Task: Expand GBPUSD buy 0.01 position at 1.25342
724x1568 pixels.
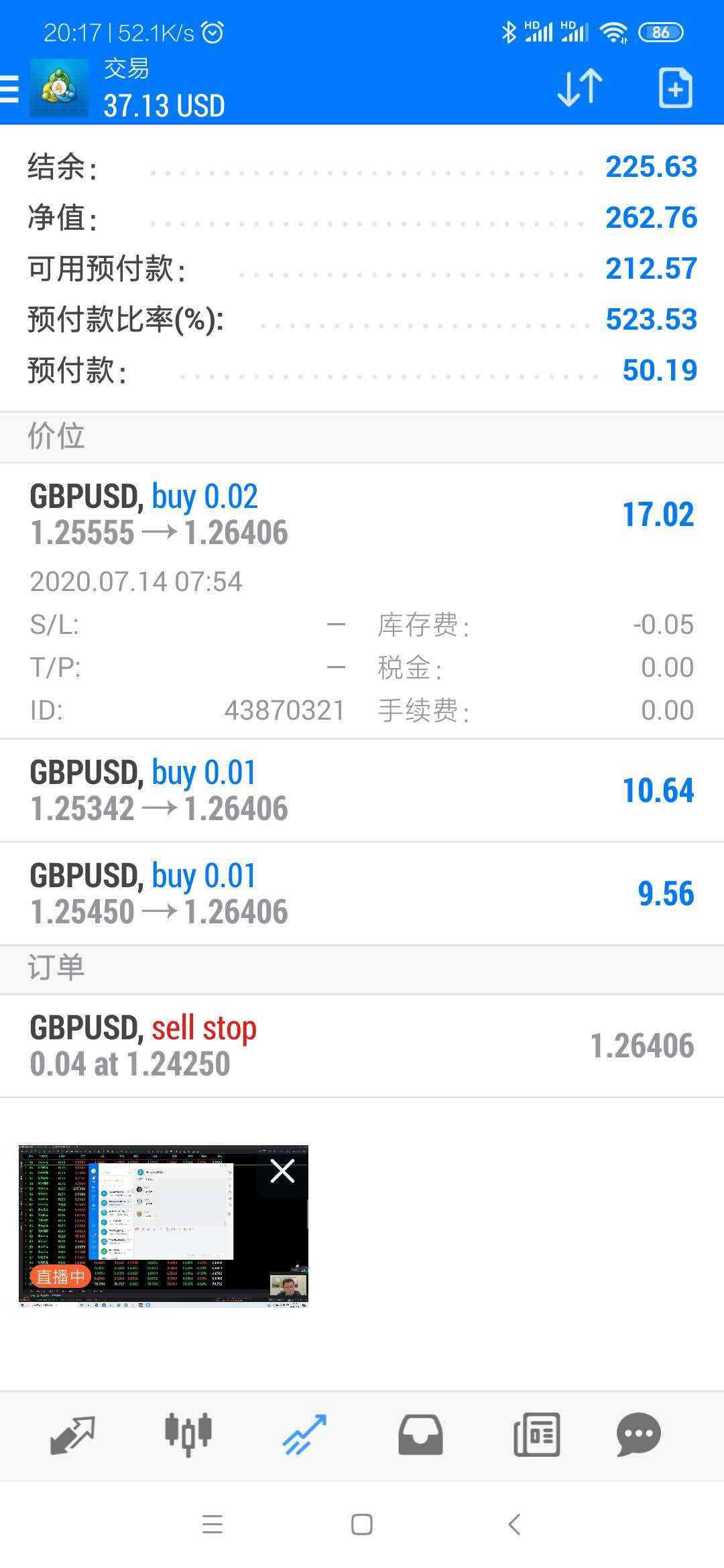Action: 362,791
